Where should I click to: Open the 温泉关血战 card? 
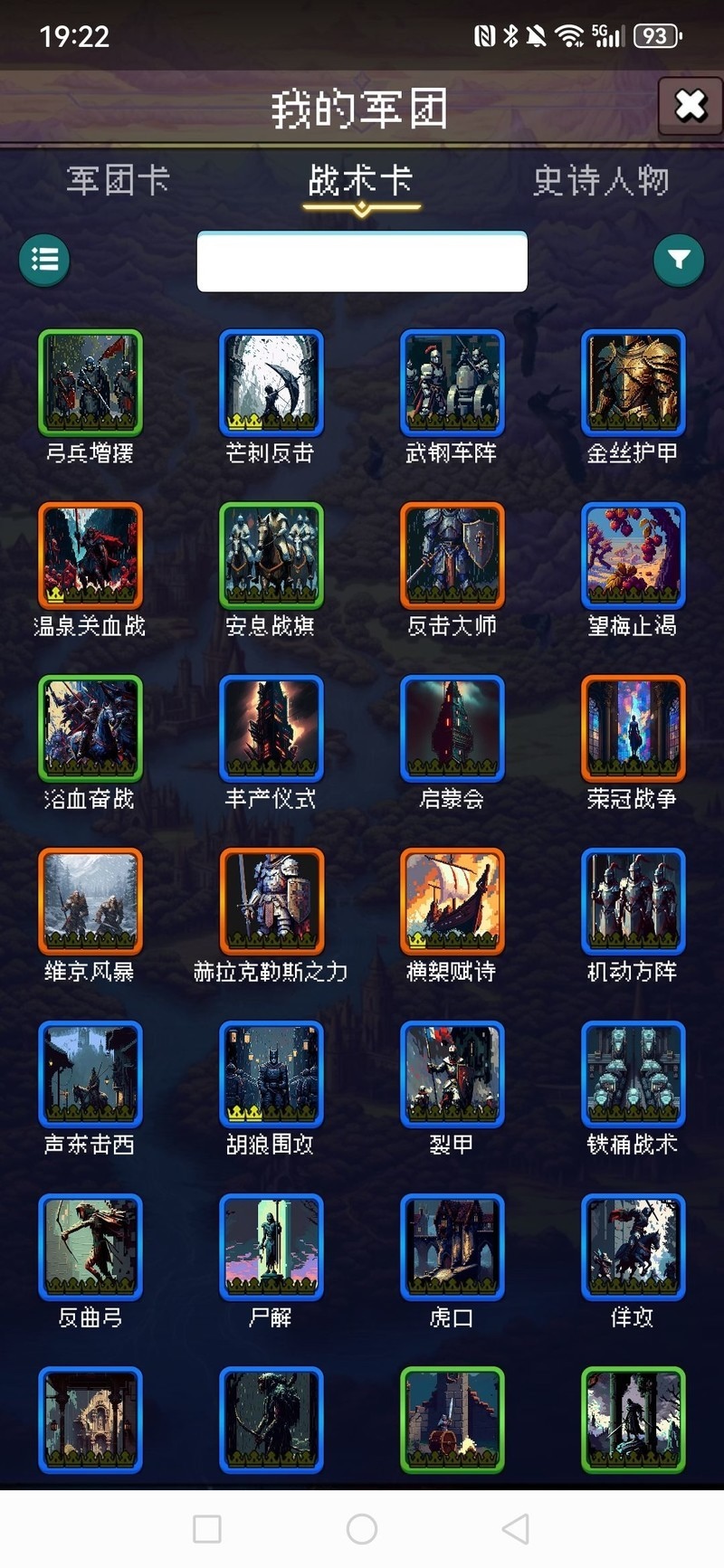coord(90,556)
